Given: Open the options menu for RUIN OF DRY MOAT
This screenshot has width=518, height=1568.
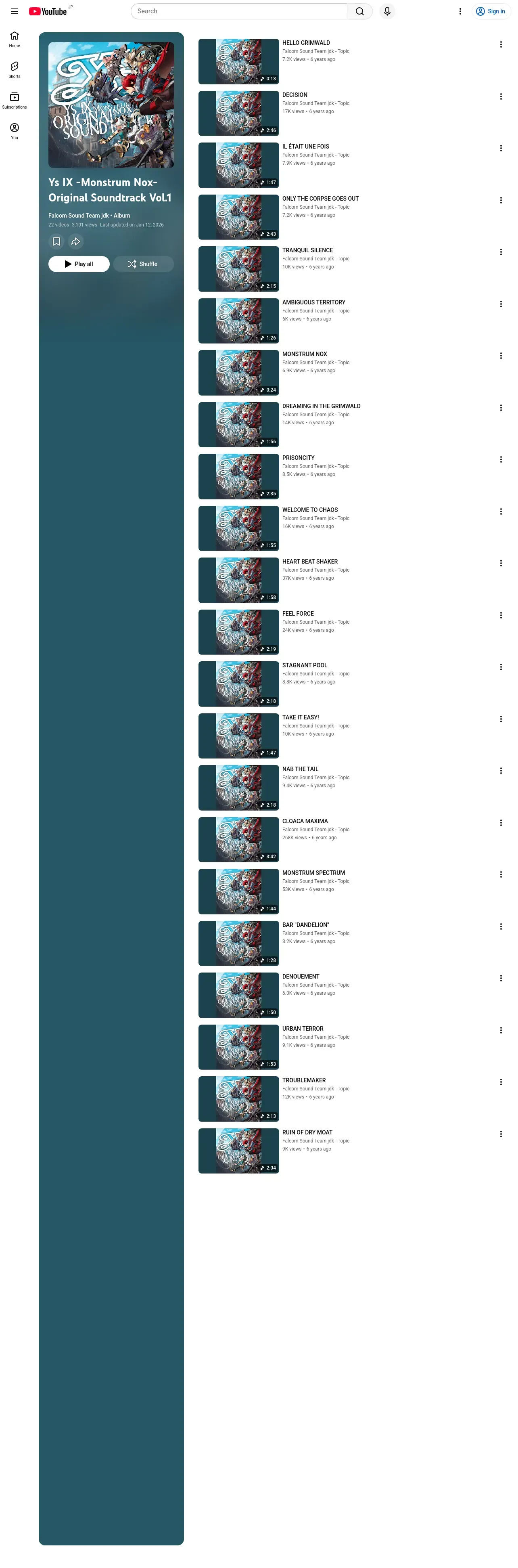Looking at the screenshot, I should click(501, 1134).
